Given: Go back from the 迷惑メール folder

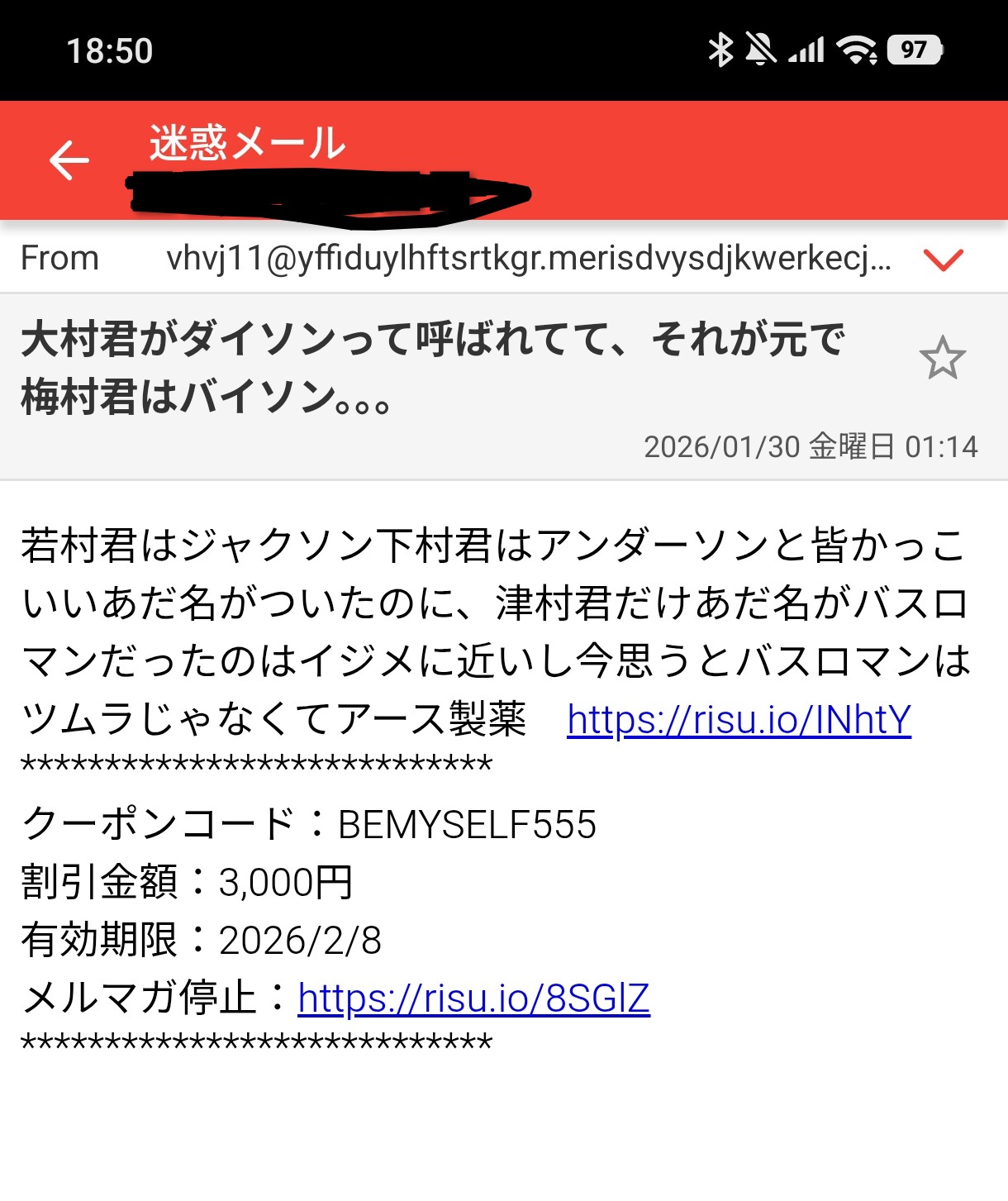Looking at the screenshot, I should 69,160.
